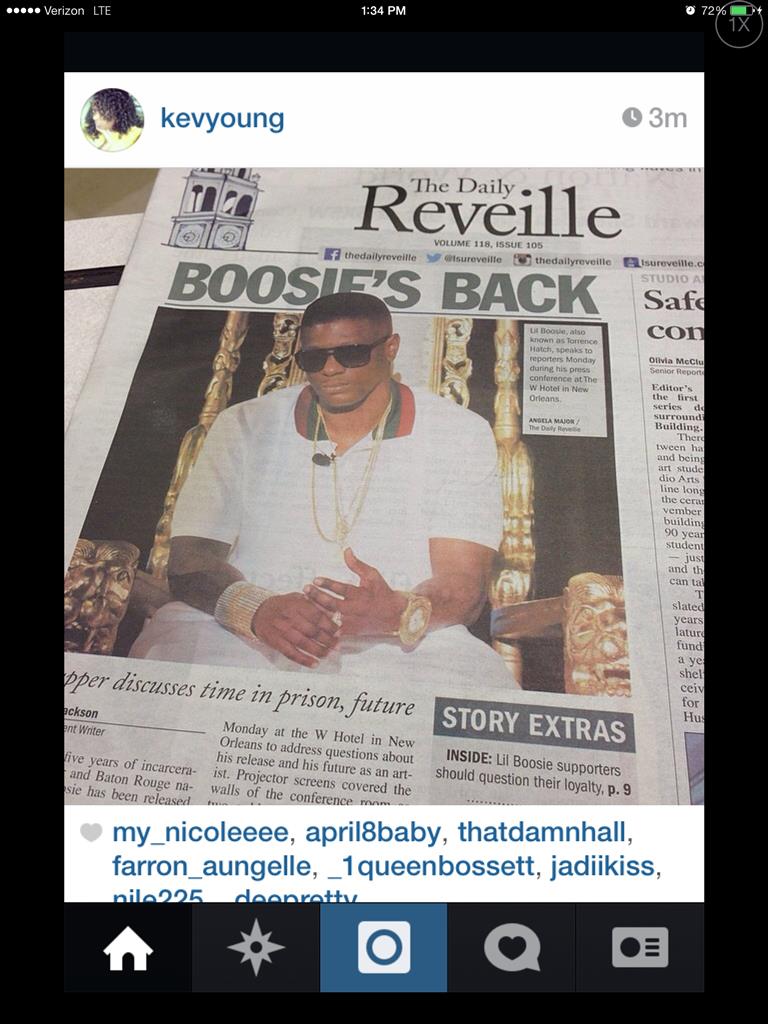Open the kevyoung username link

point(222,119)
